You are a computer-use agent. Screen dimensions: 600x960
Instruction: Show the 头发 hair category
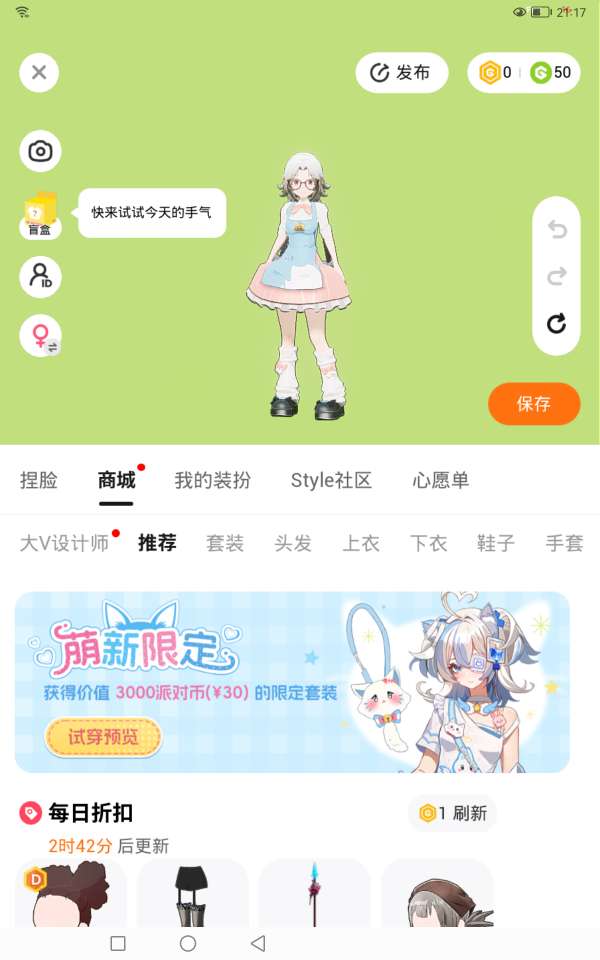click(293, 543)
